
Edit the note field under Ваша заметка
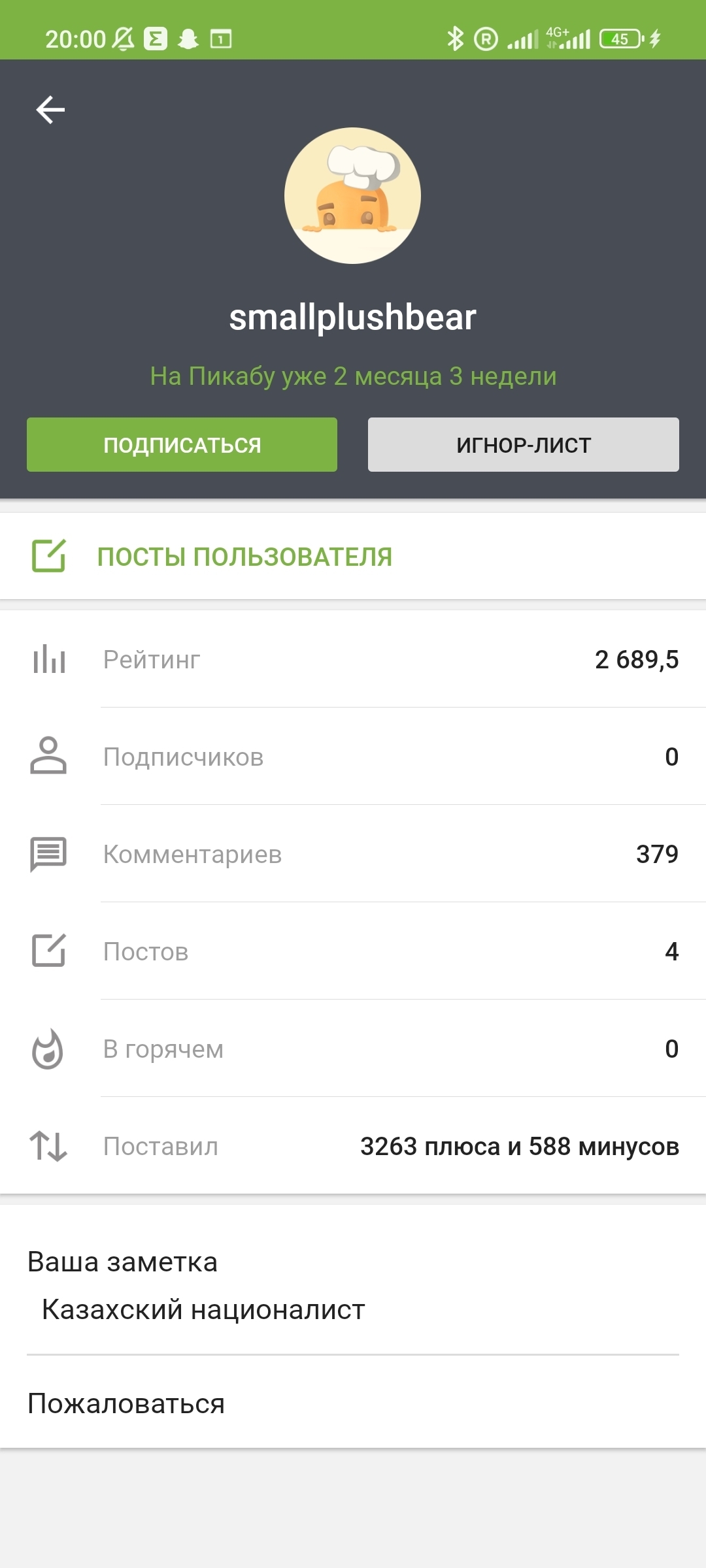[x=203, y=1310]
